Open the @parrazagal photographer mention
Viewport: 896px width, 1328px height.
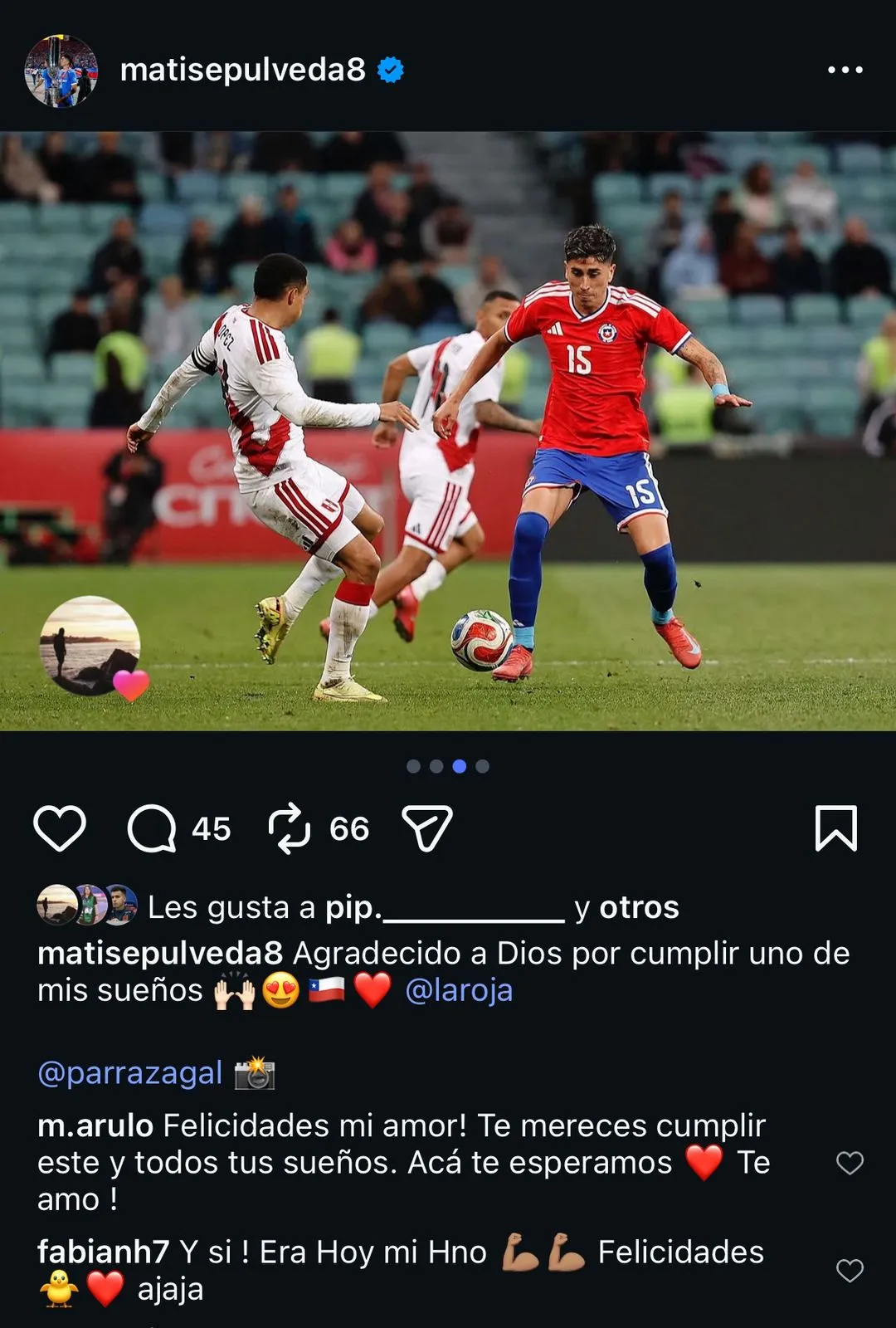point(130,1073)
